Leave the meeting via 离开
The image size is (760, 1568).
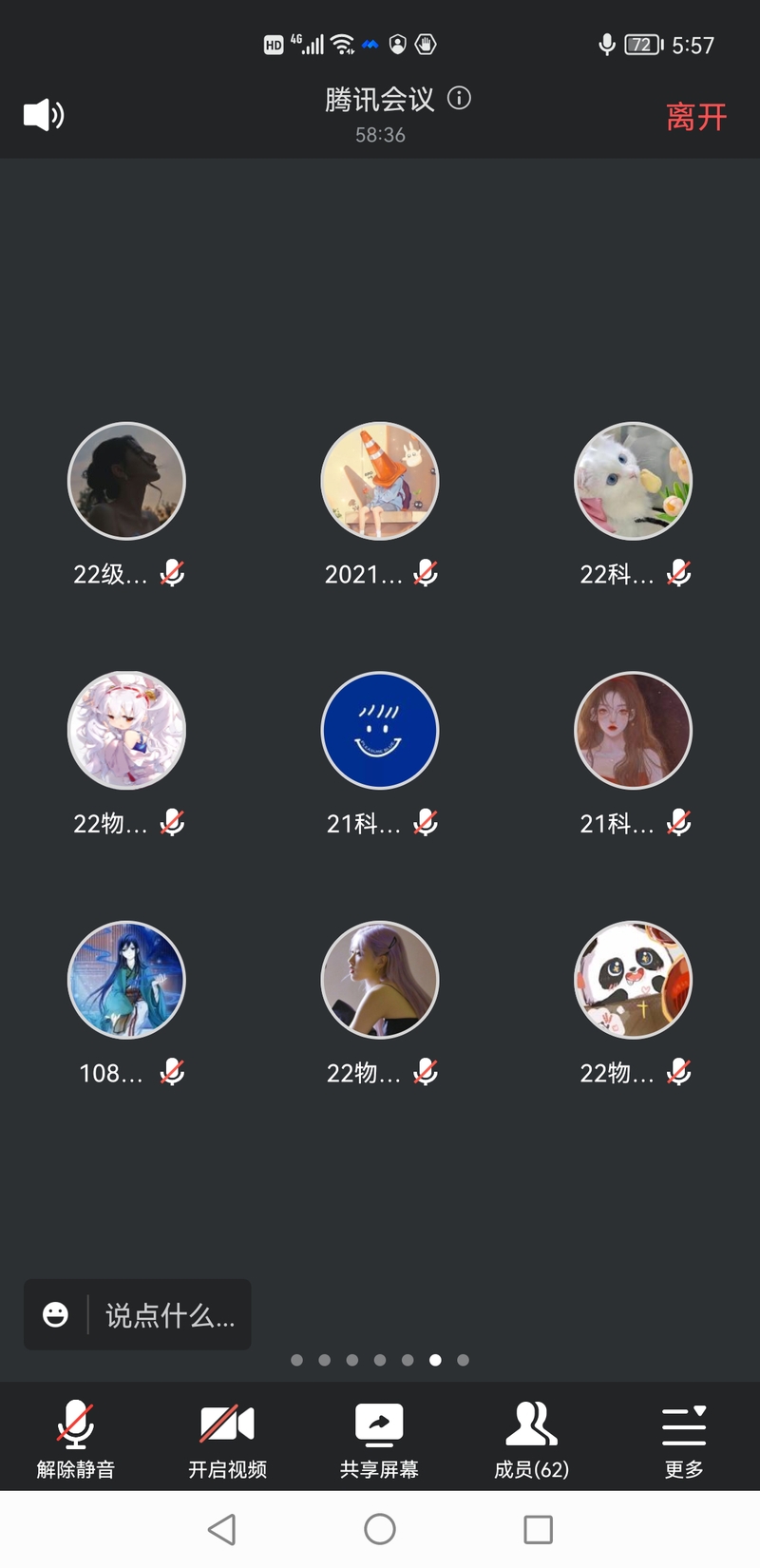coord(695,117)
